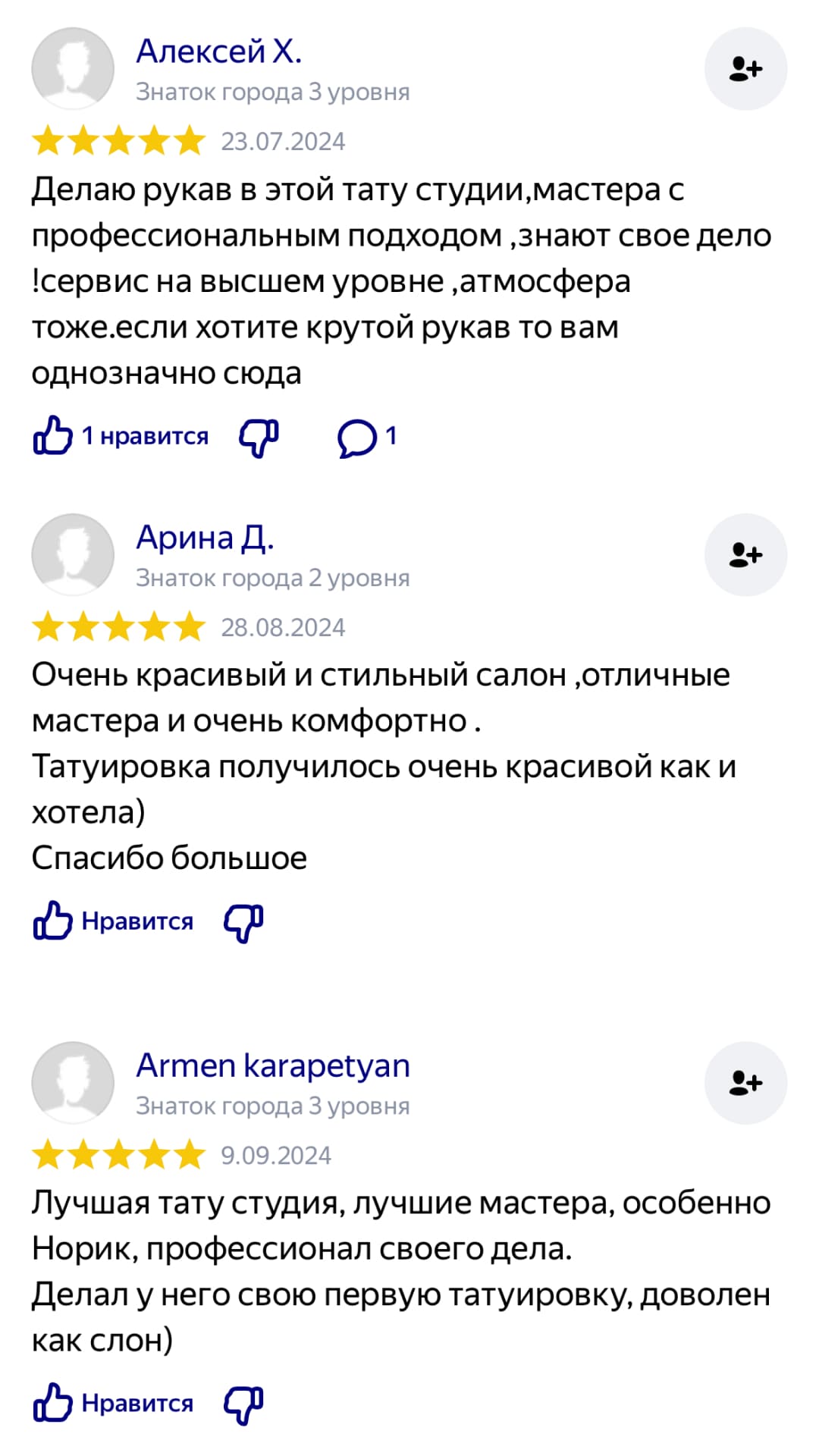Image resolution: width=819 pixels, height=1456 pixels.
Task: Like Арина Д.'s review
Action: [114, 921]
